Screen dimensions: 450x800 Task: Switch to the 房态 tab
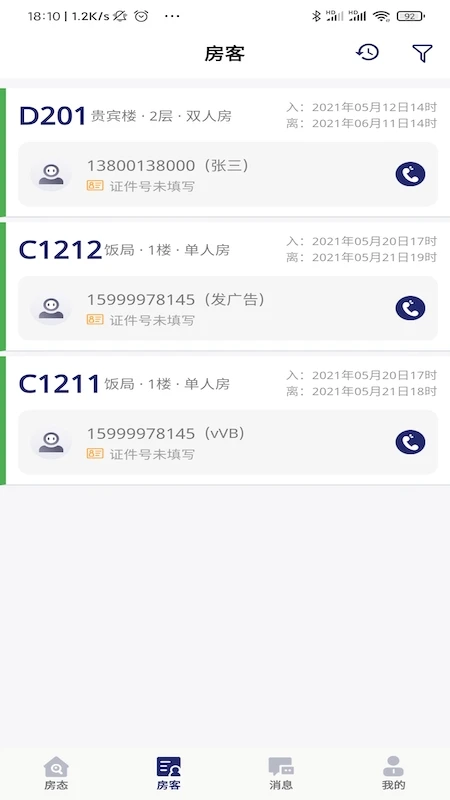point(56,773)
